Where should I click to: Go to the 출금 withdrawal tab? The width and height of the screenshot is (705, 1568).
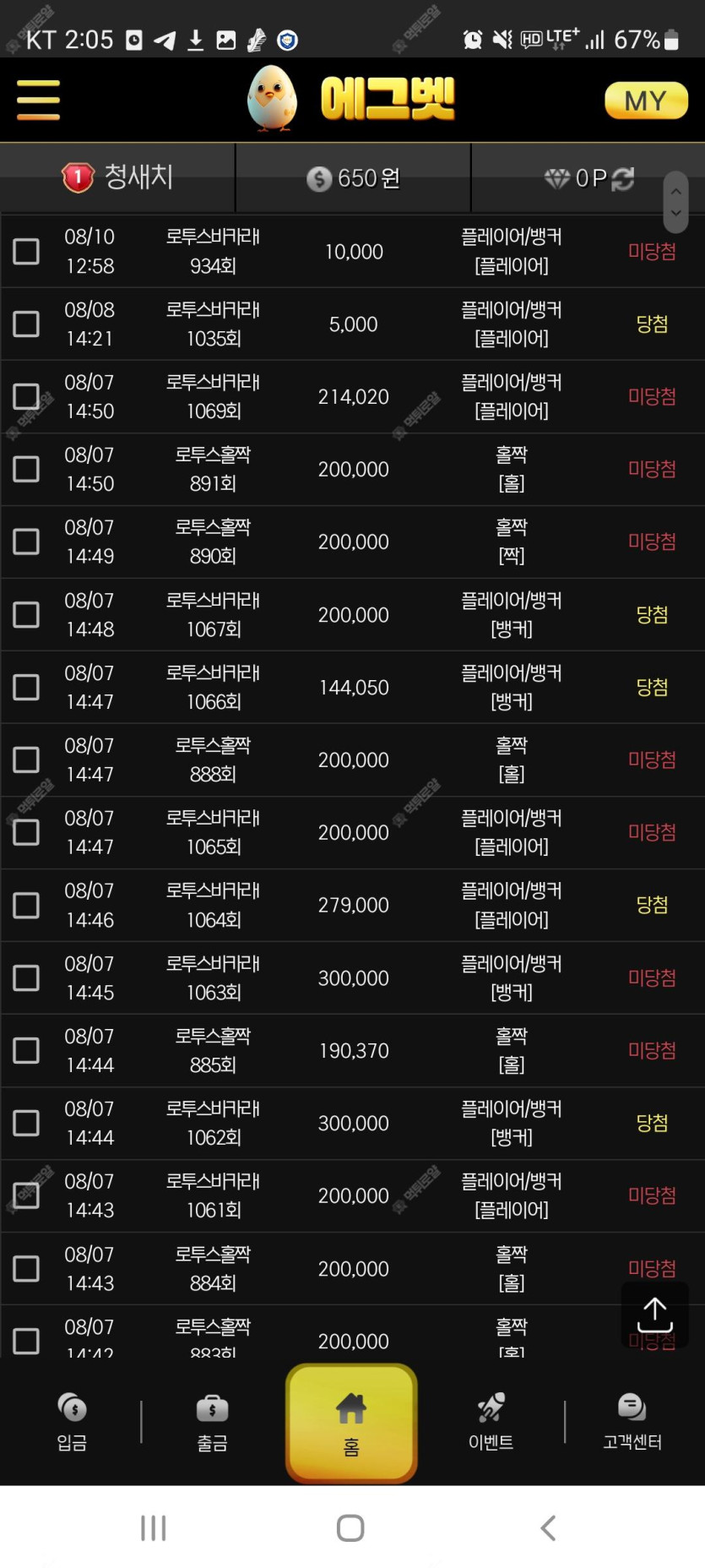click(212, 1423)
